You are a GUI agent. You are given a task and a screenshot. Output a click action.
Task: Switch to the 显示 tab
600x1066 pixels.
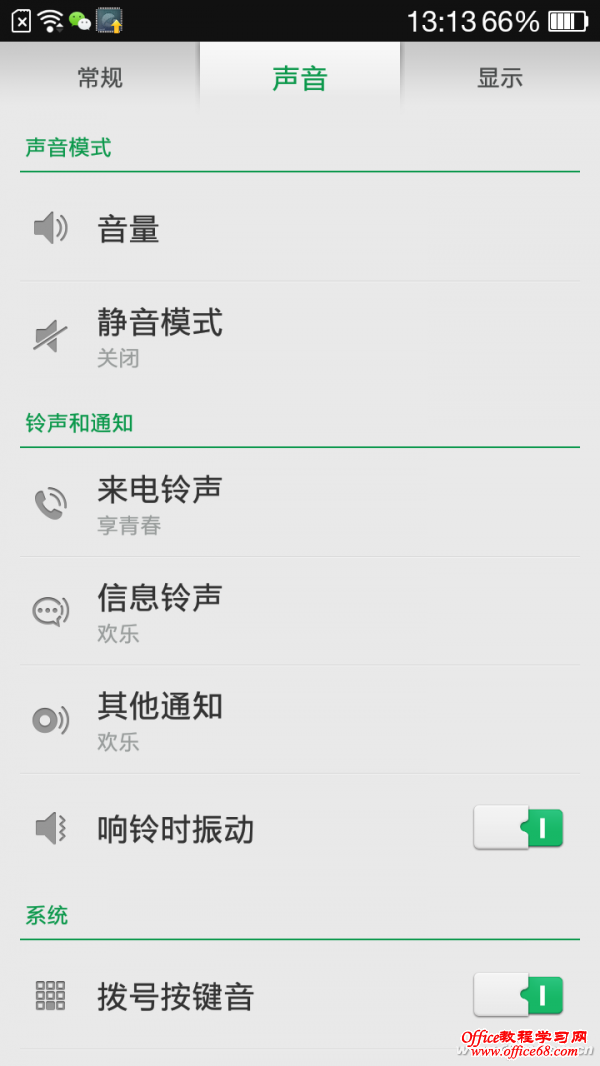click(500, 78)
